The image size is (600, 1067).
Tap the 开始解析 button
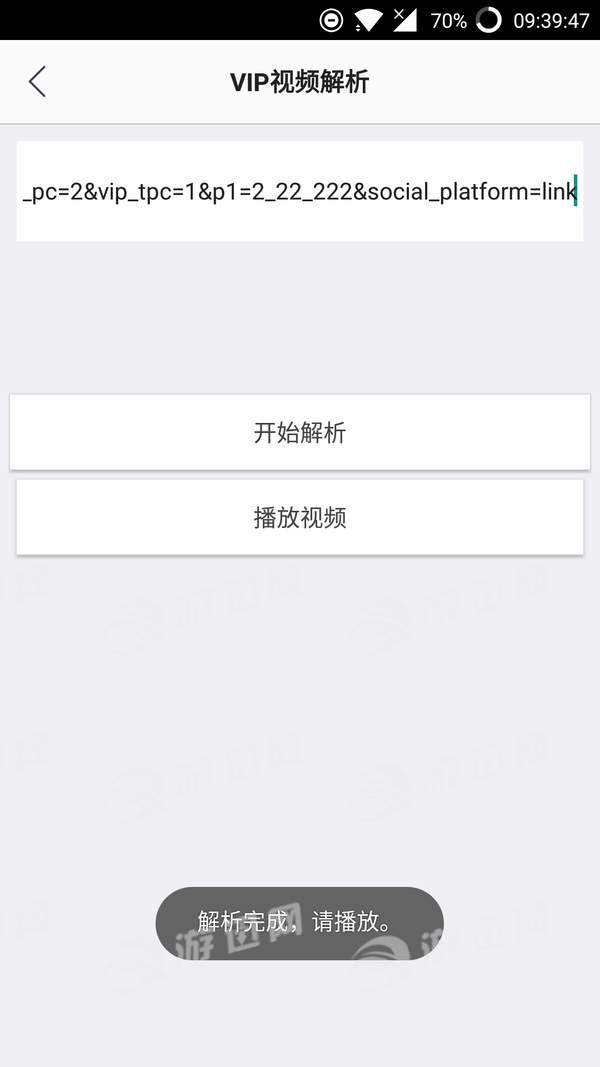click(x=299, y=432)
